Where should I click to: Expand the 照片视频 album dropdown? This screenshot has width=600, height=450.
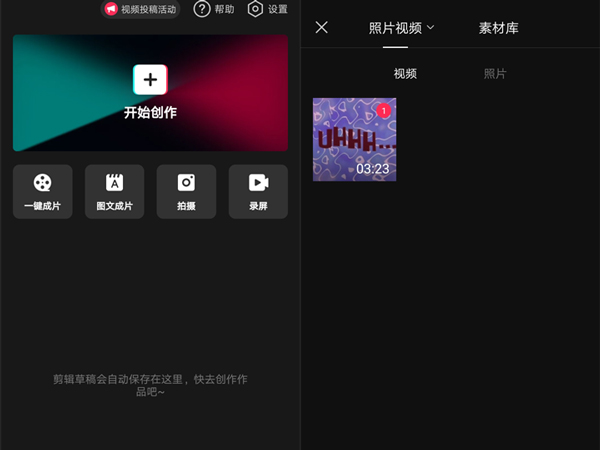click(x=402, y=28)
